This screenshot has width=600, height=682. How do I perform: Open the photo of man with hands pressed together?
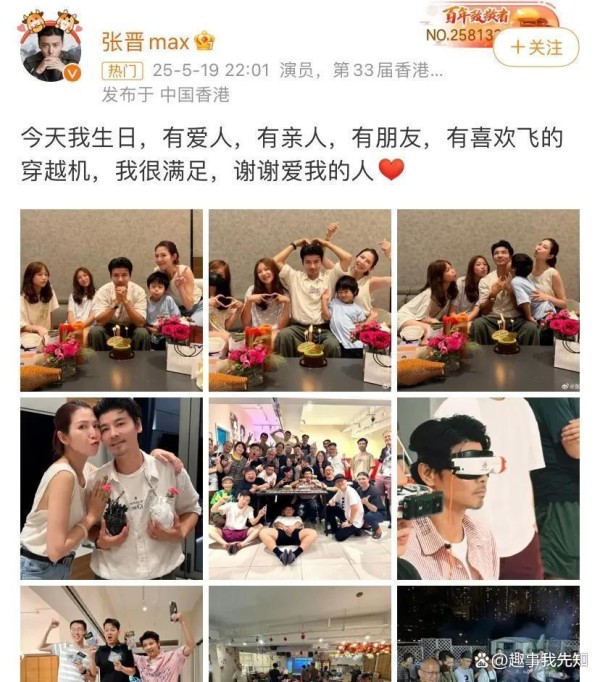pos(111,299)
